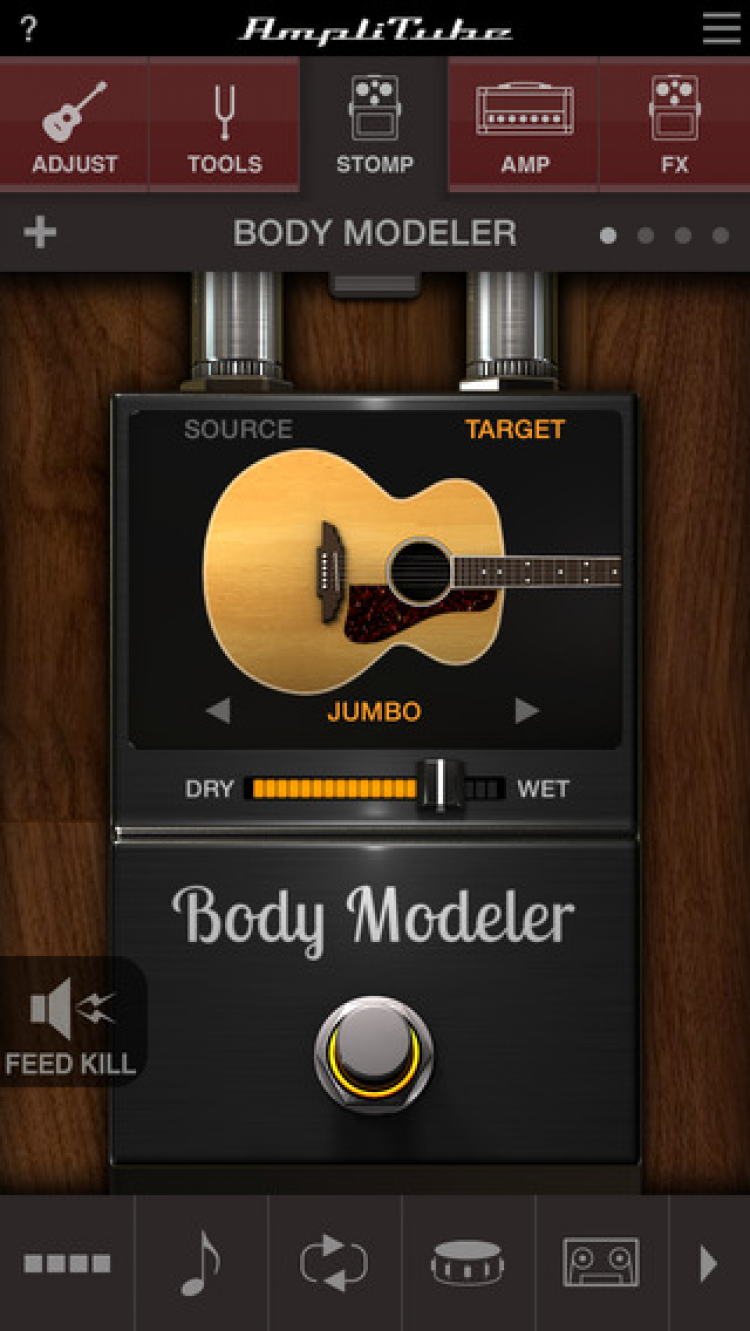Switch to the Tools tab
The height and width of the screenshot is (1331, 750).
click(224, 127)
